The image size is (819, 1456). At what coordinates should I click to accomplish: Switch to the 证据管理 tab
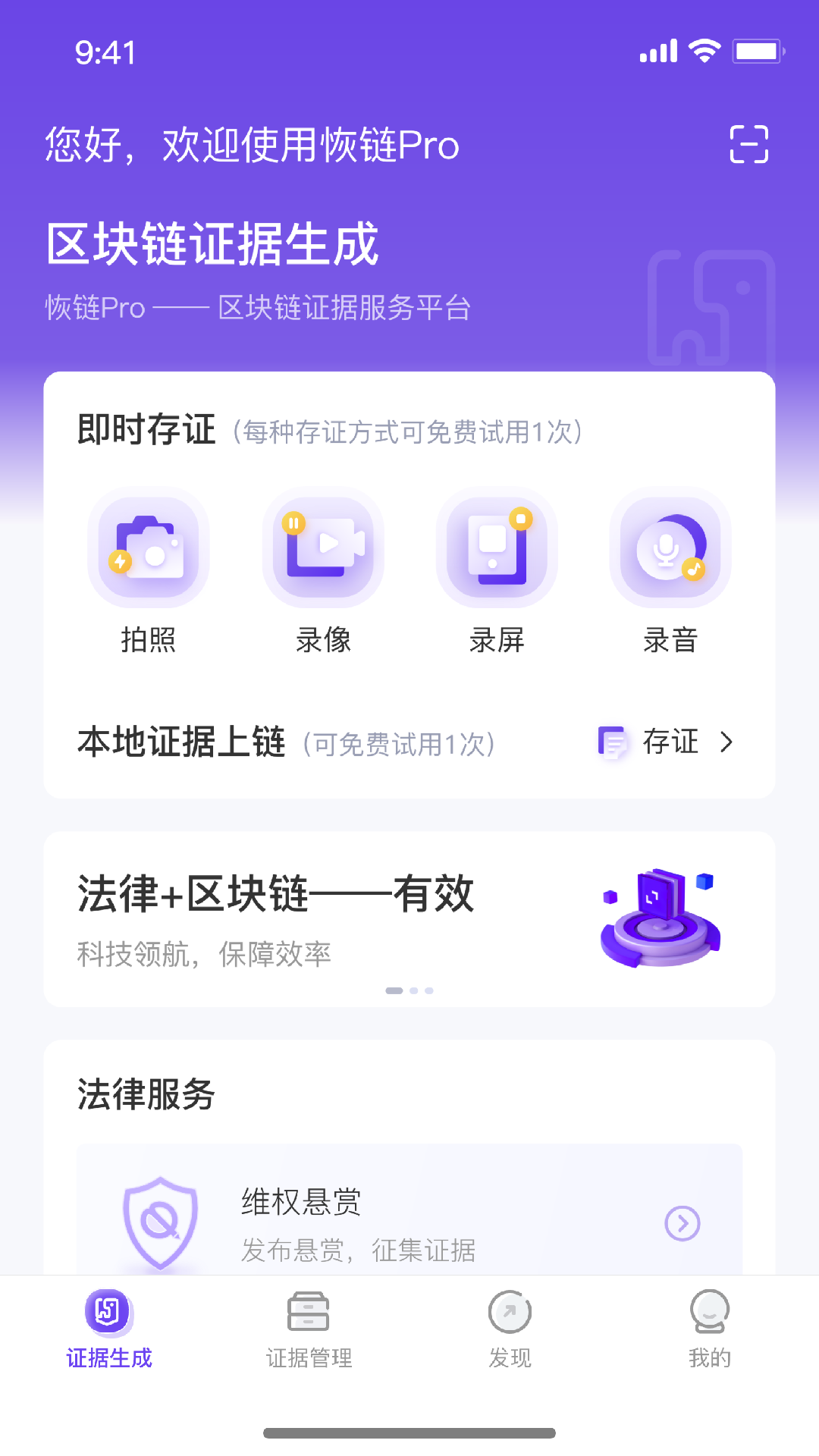click(309, 1329)
